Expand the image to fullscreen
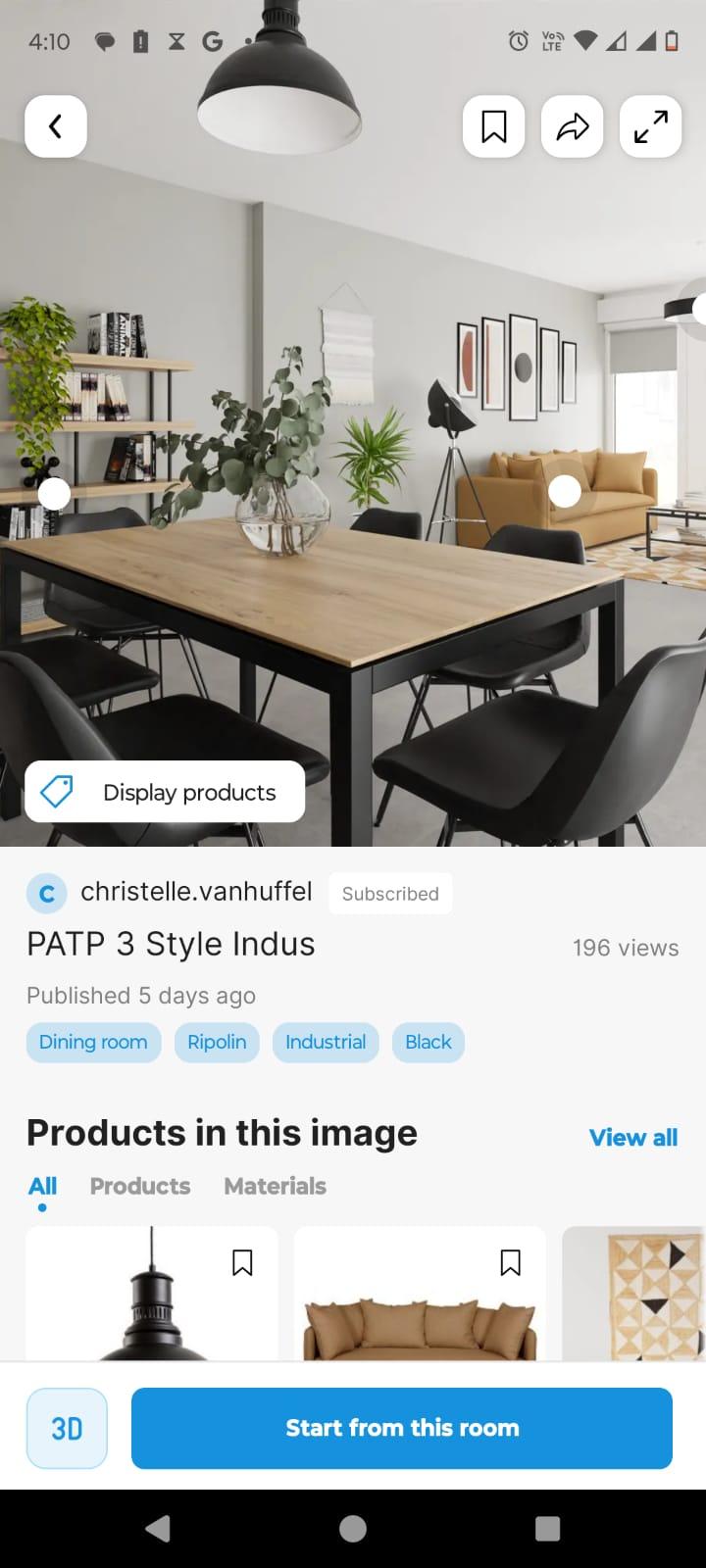706x1568 pixels. (650, 126)
